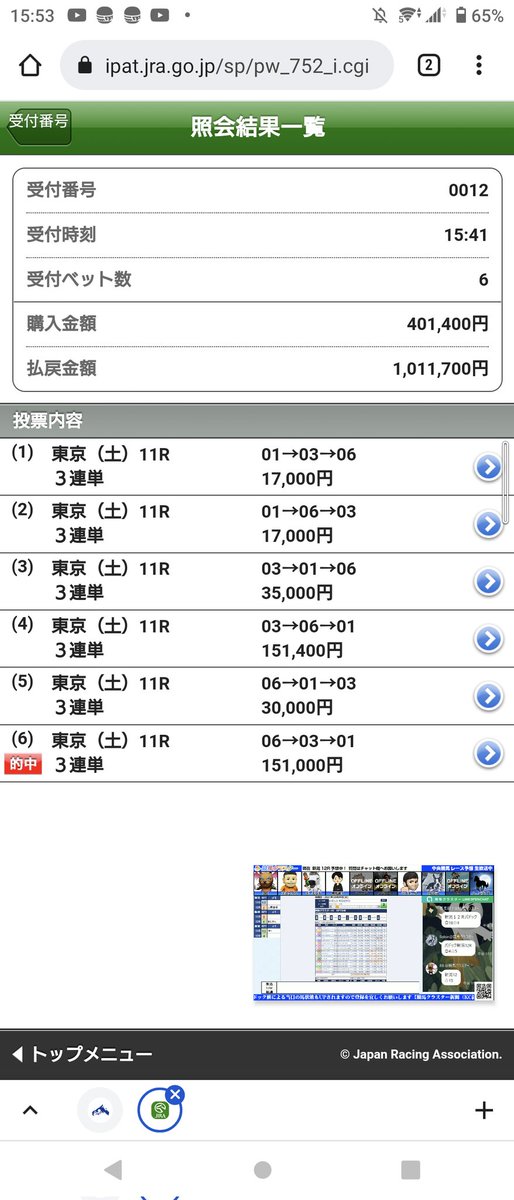Open details for bet 01→06→03
This screenshot has width=514, height=1200.
click(487, 524)
